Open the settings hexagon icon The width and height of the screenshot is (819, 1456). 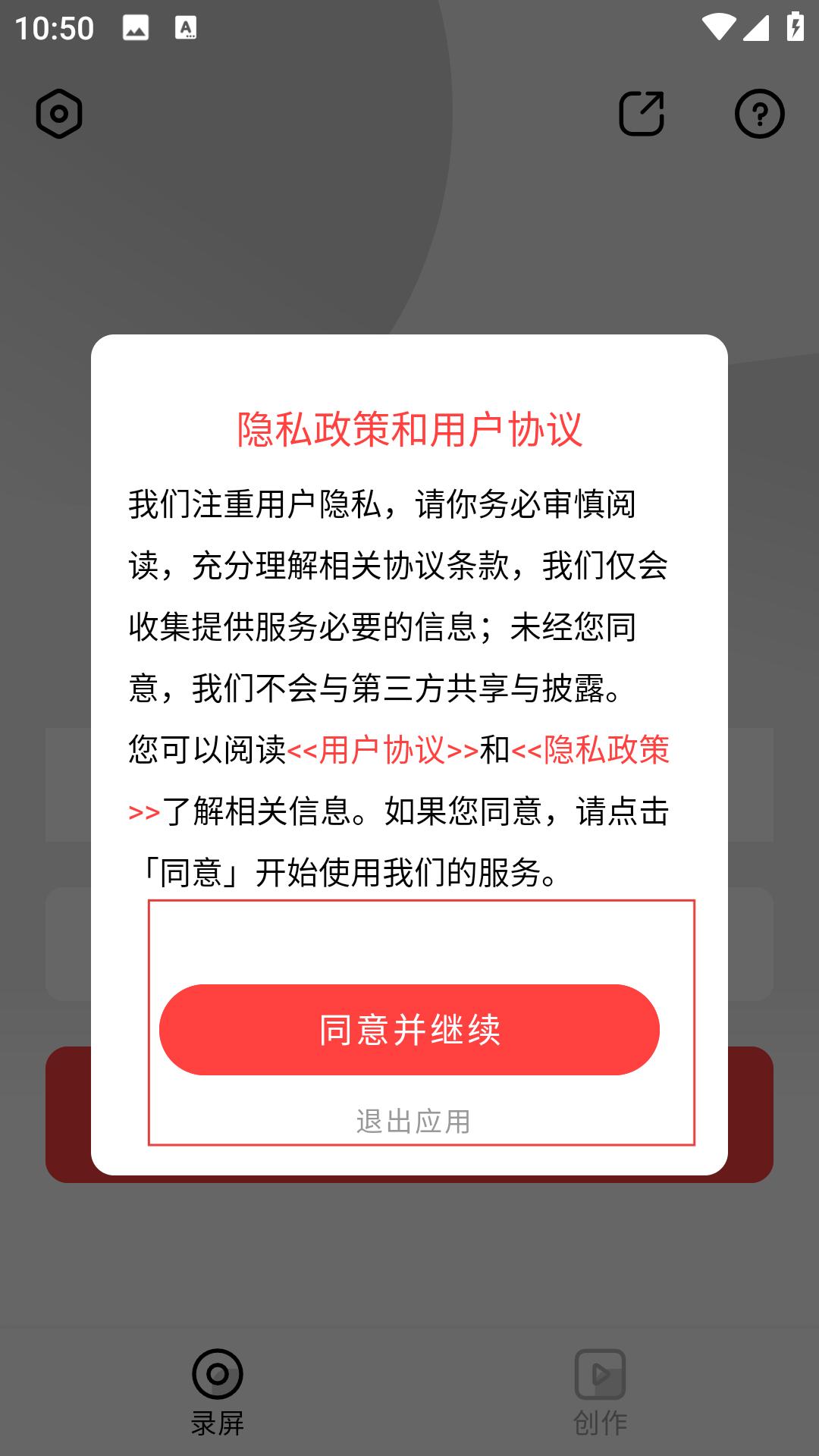pyautogui.click(x=59, y=114)
